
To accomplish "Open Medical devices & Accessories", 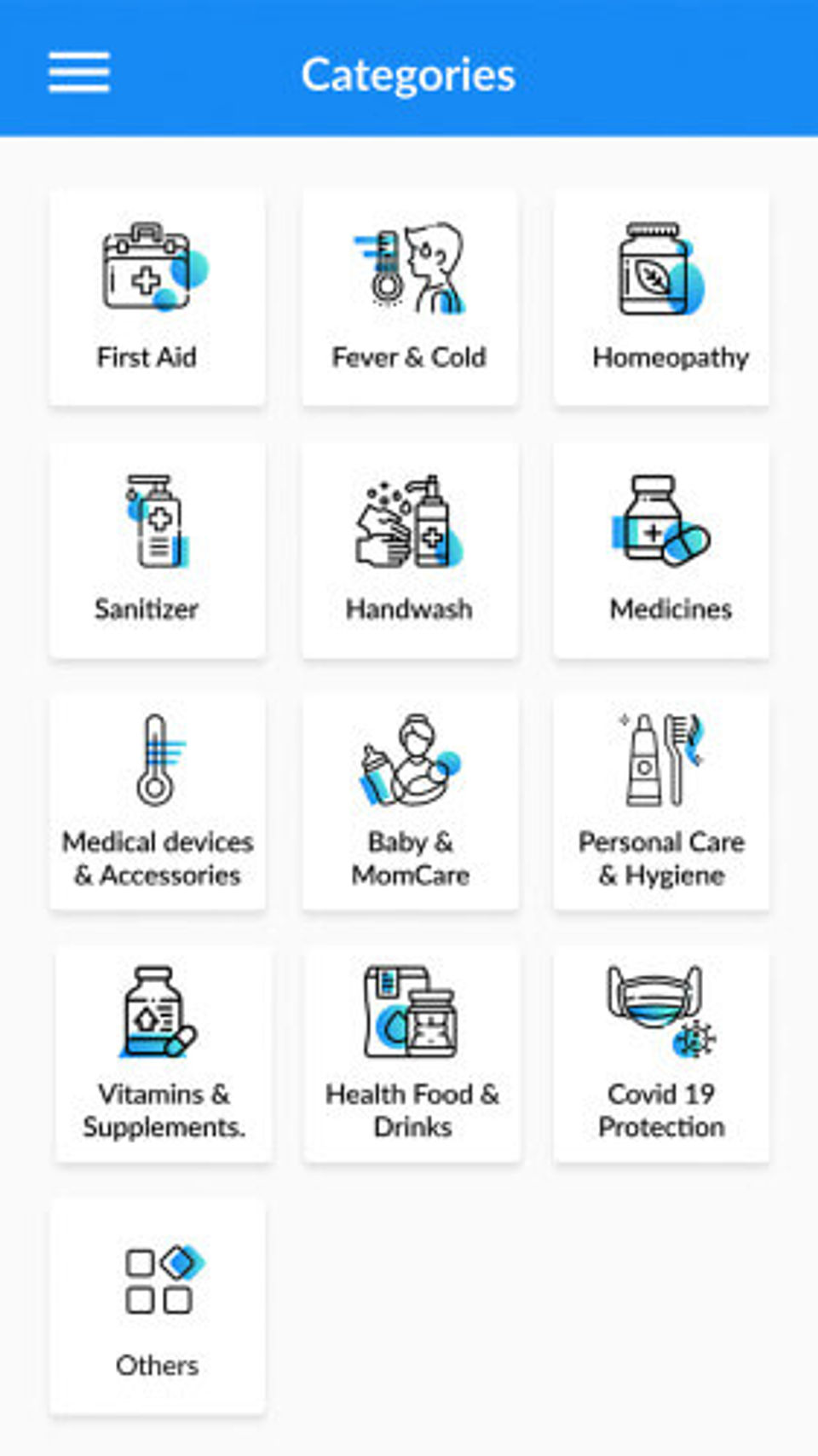I will [x=158, y=802].
